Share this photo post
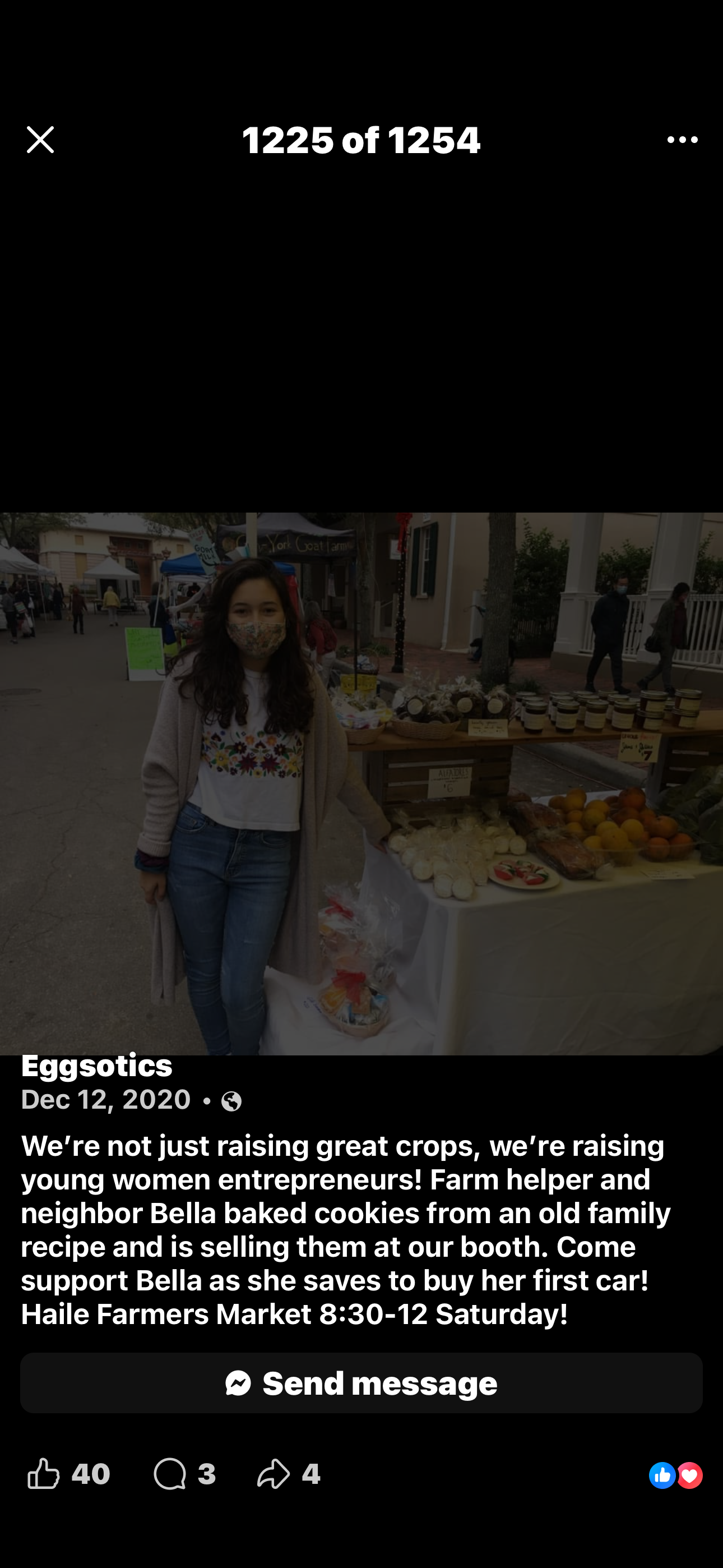 289,1474
